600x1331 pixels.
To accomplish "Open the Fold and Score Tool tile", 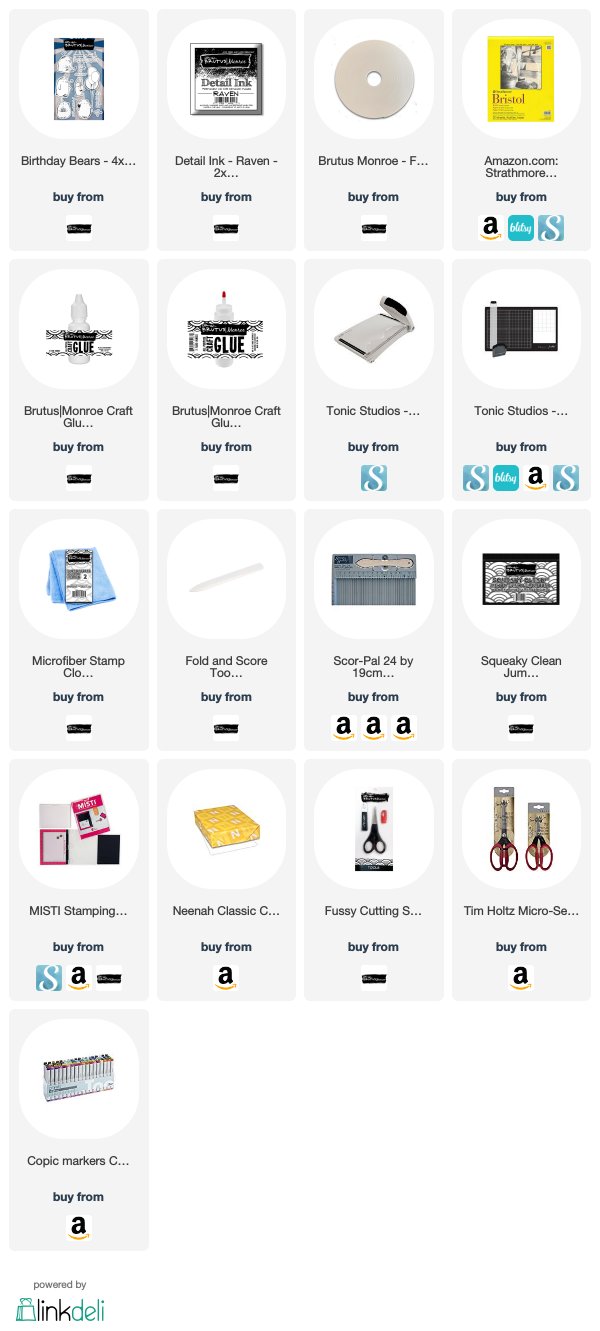I will pyautogui.click(x=226, y=630).
